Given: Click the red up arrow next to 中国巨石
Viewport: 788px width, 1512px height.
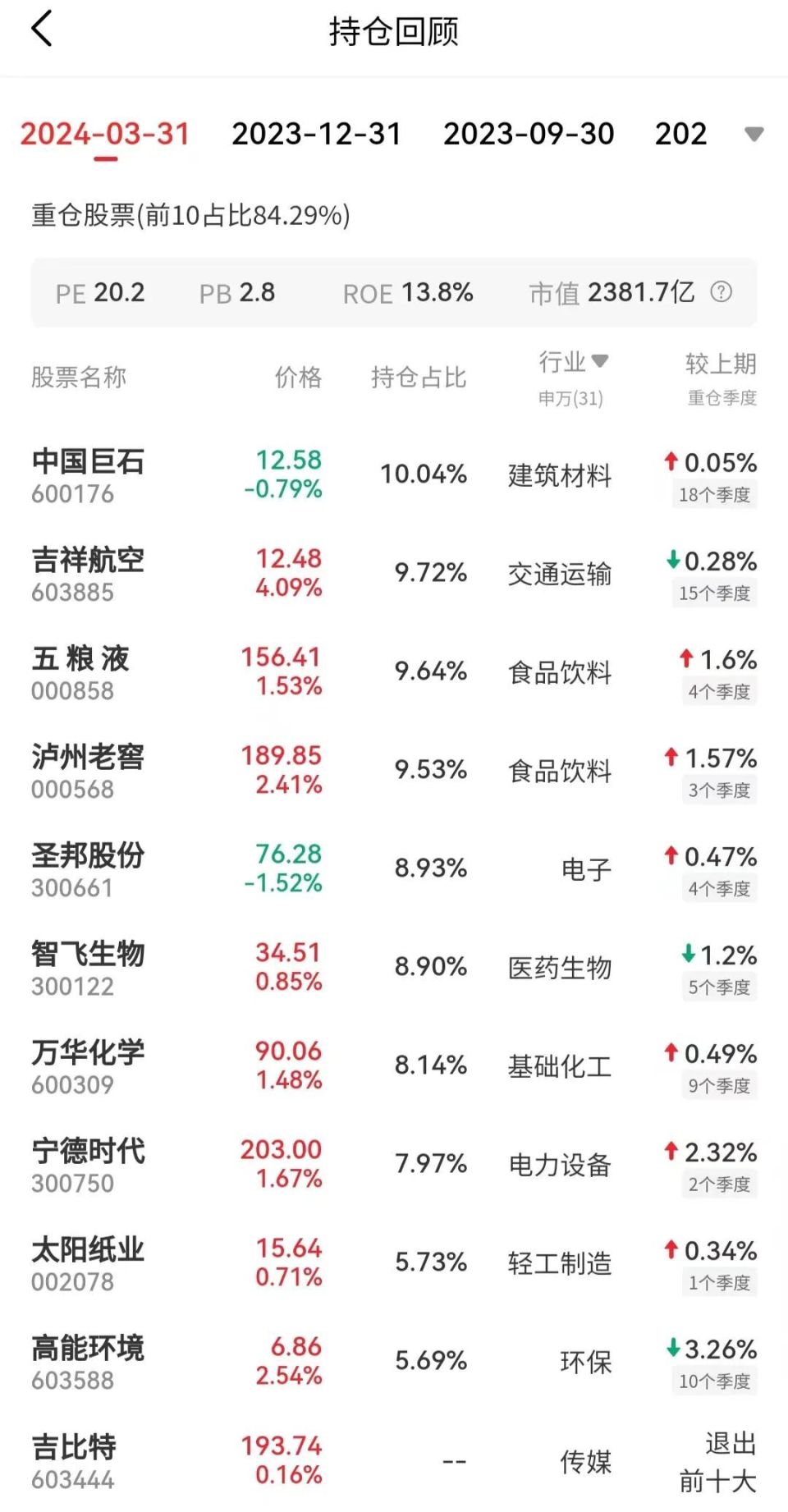Looking at the screenshot, I should pyautogui.click(x=670, y=462).
